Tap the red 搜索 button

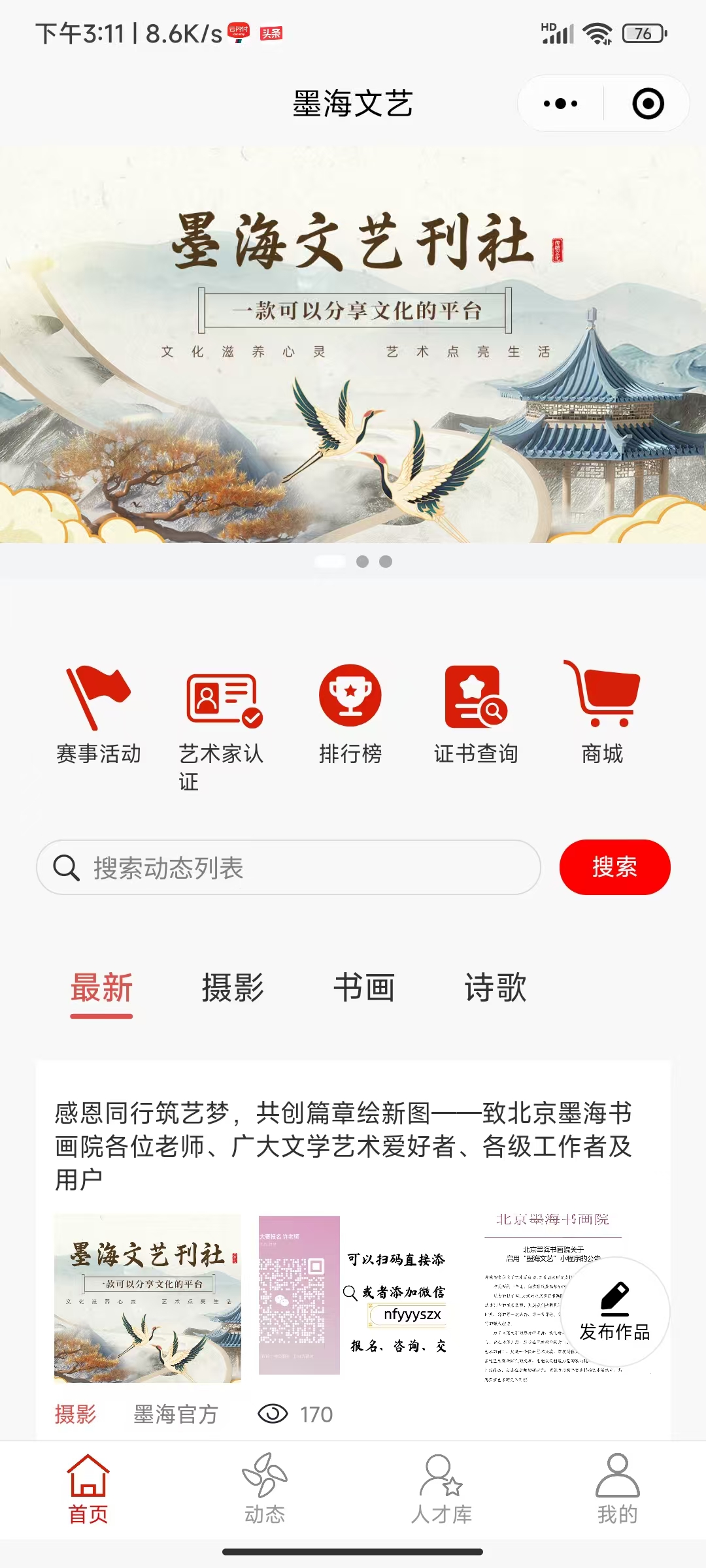614,868
